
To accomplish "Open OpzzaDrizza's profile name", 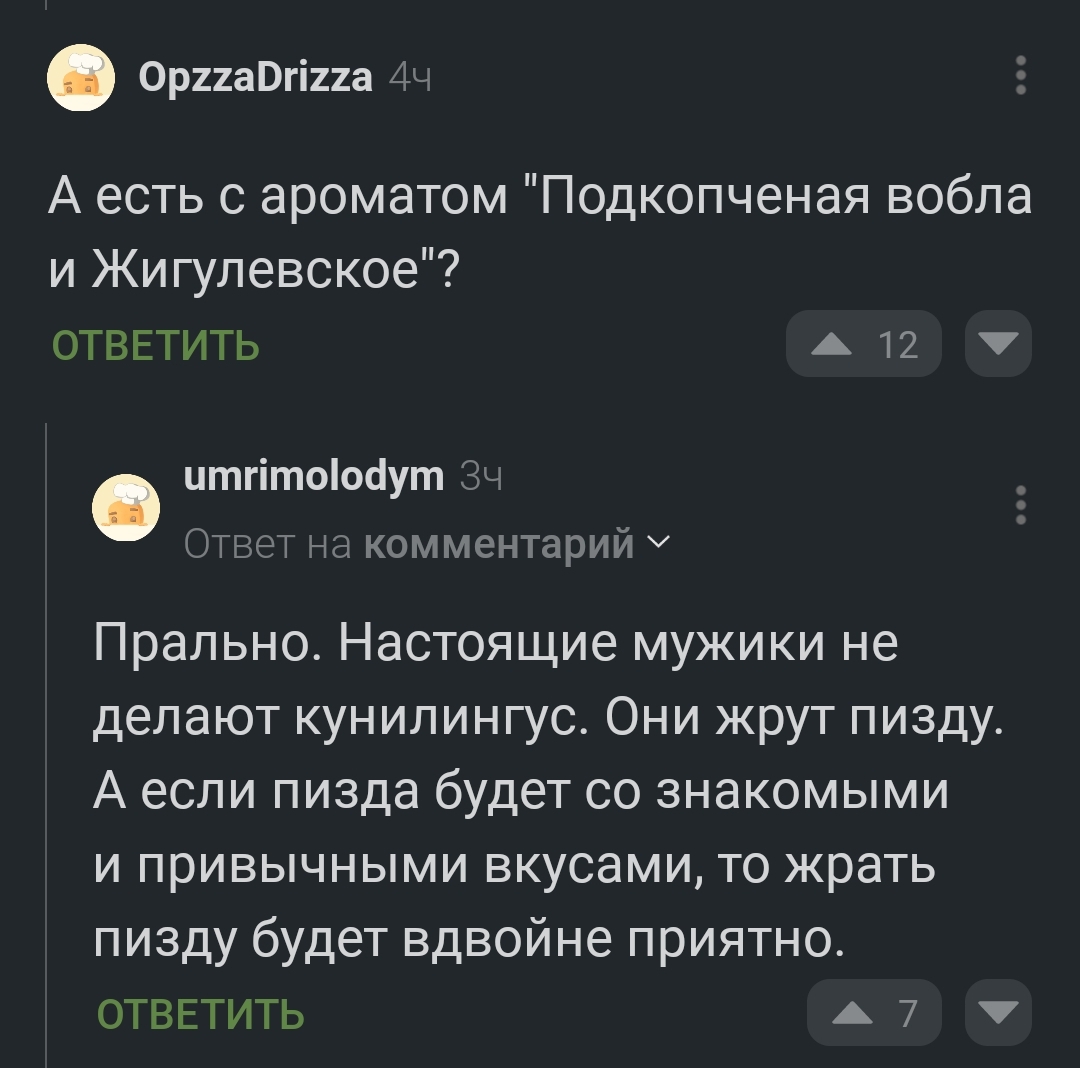I will [255, 77].
